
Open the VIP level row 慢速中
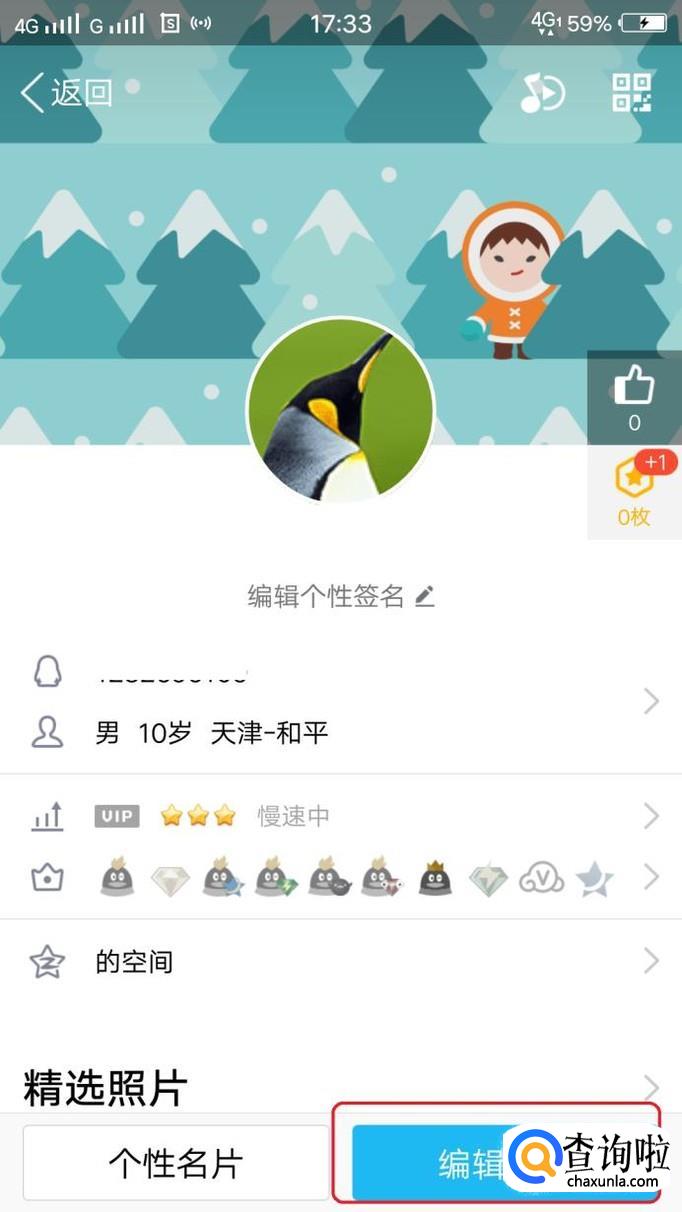tap(340, 816)
